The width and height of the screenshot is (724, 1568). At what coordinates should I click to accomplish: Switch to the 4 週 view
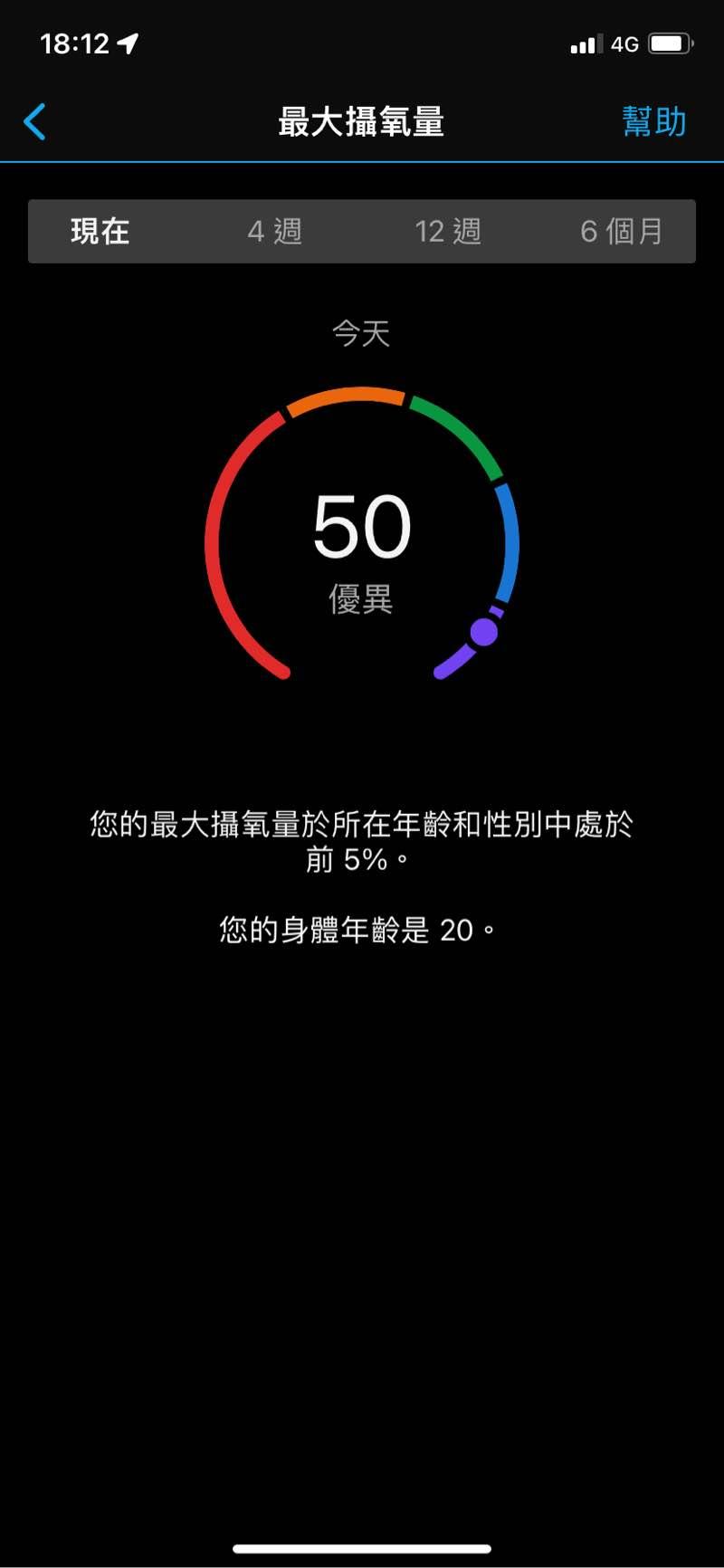pyautogui.click(x=274, y=232)
